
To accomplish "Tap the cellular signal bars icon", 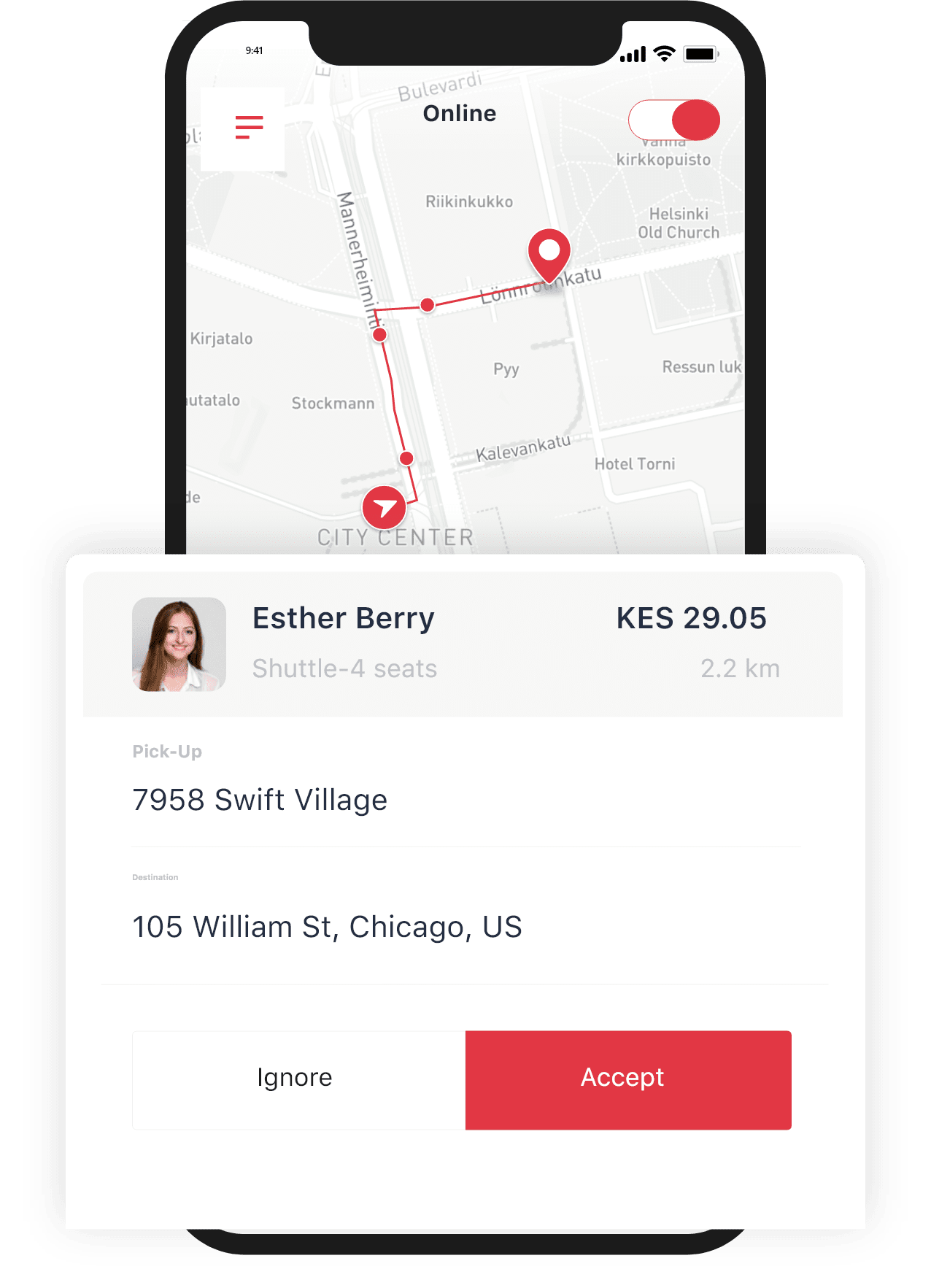I will tap(634, 53).
